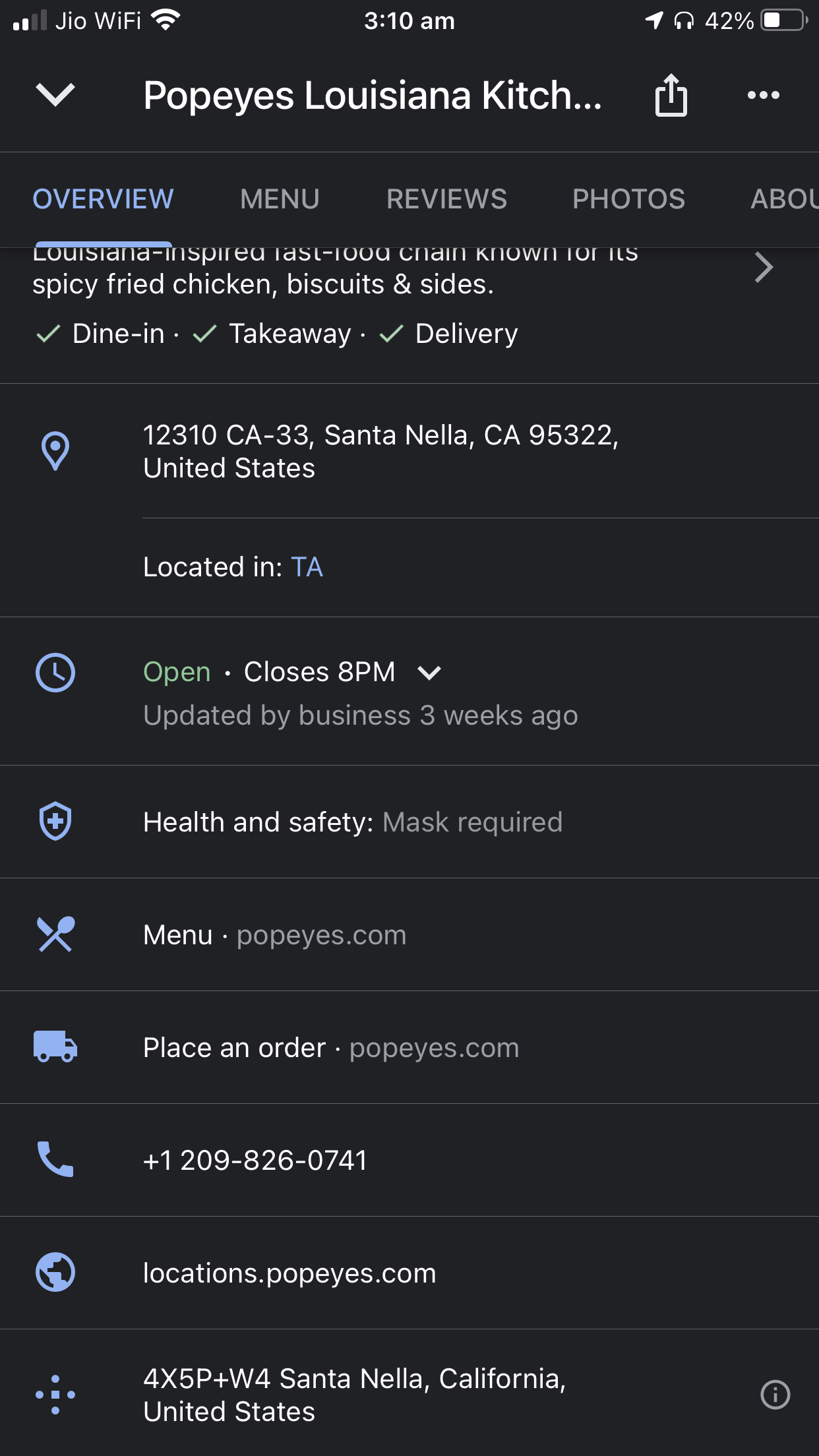This screenshot has height=1456, width=819.
Task: Switch to the Menu tab
Action: click(280, 199)
